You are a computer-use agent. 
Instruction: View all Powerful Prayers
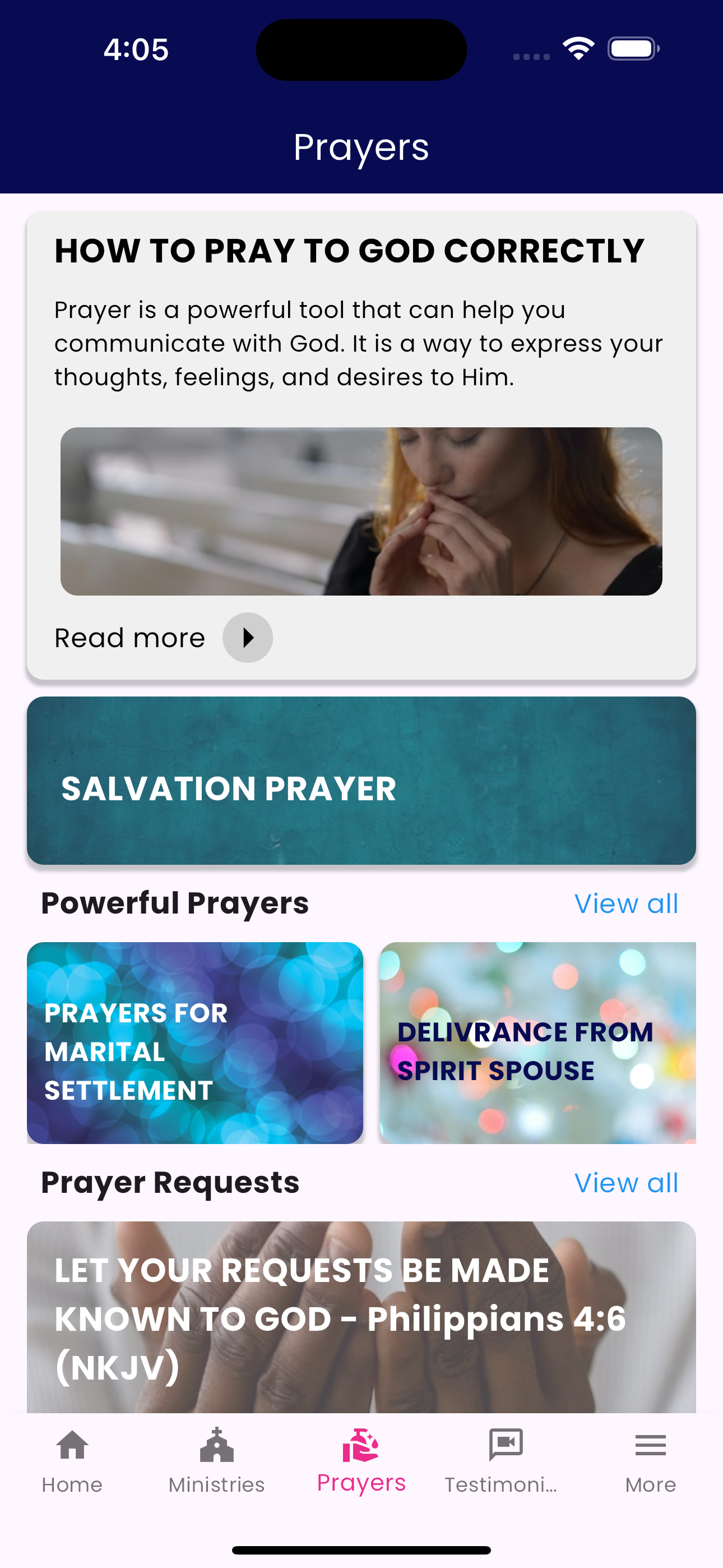(x=625, y=903)
